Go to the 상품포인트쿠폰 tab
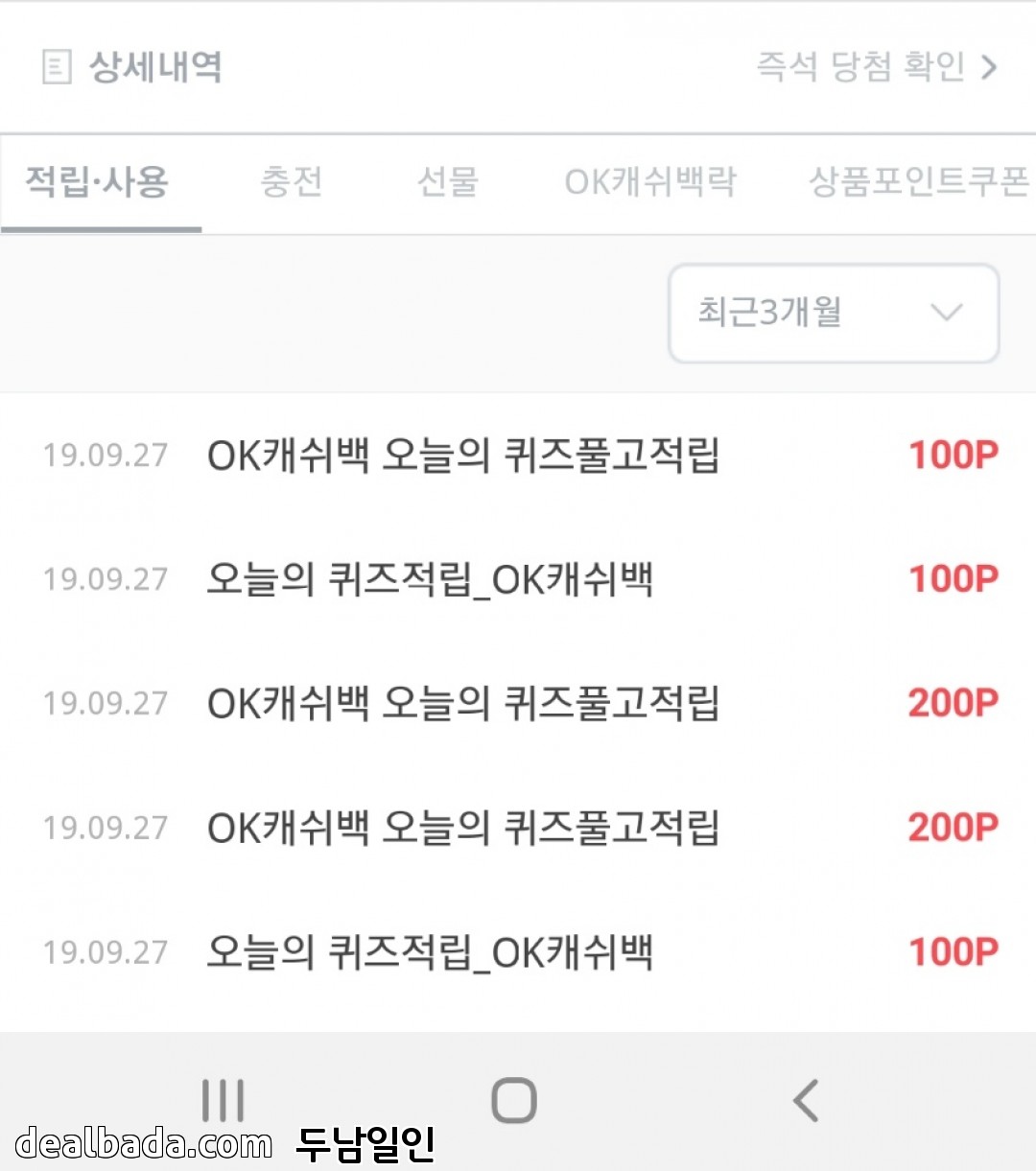Viewport: 1036px width, 1171px height. pyautogui.click(x=918, y=181)
